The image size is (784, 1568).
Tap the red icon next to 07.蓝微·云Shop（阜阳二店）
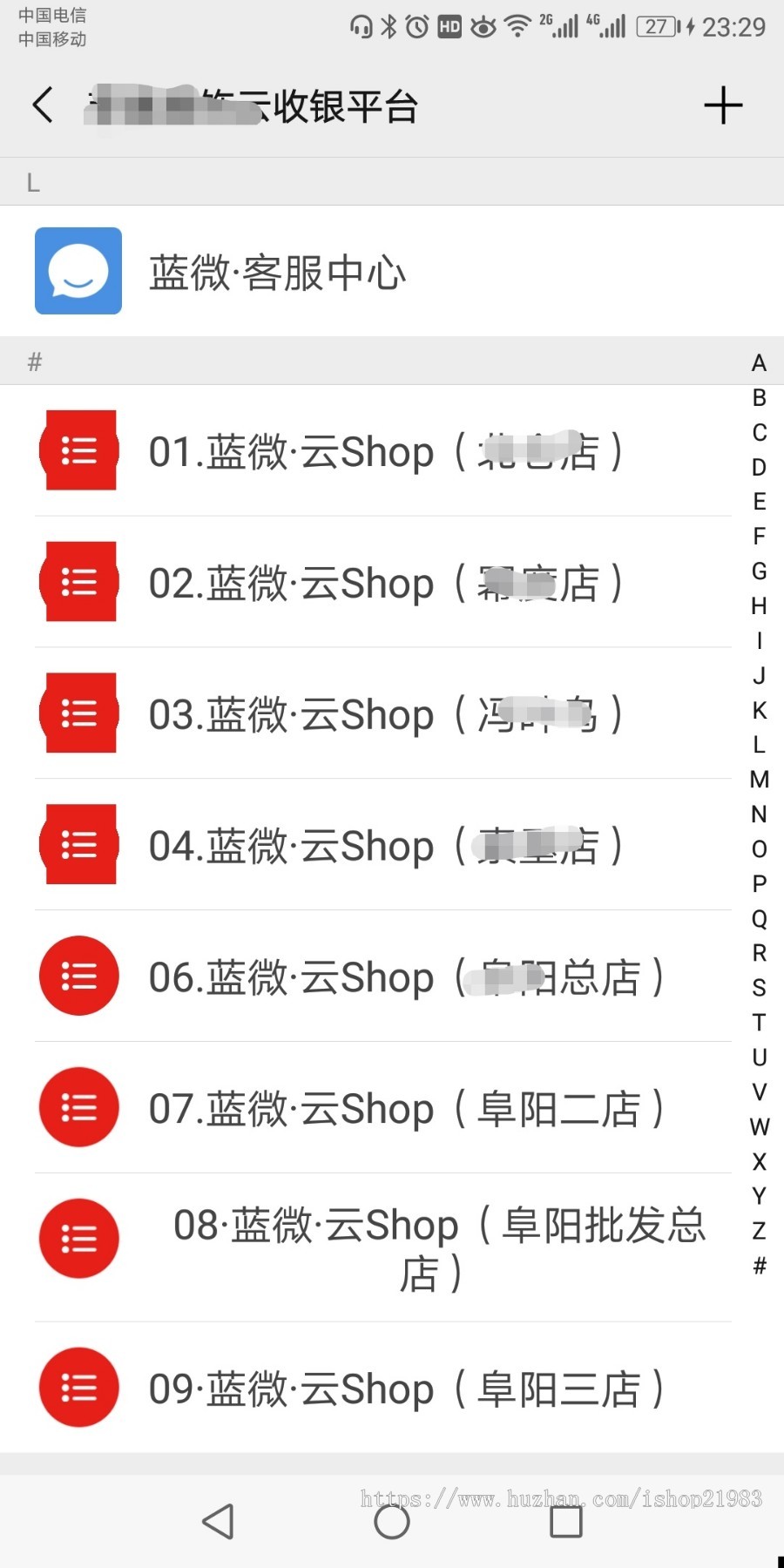pyautogui.click(x=78, y=1107)
